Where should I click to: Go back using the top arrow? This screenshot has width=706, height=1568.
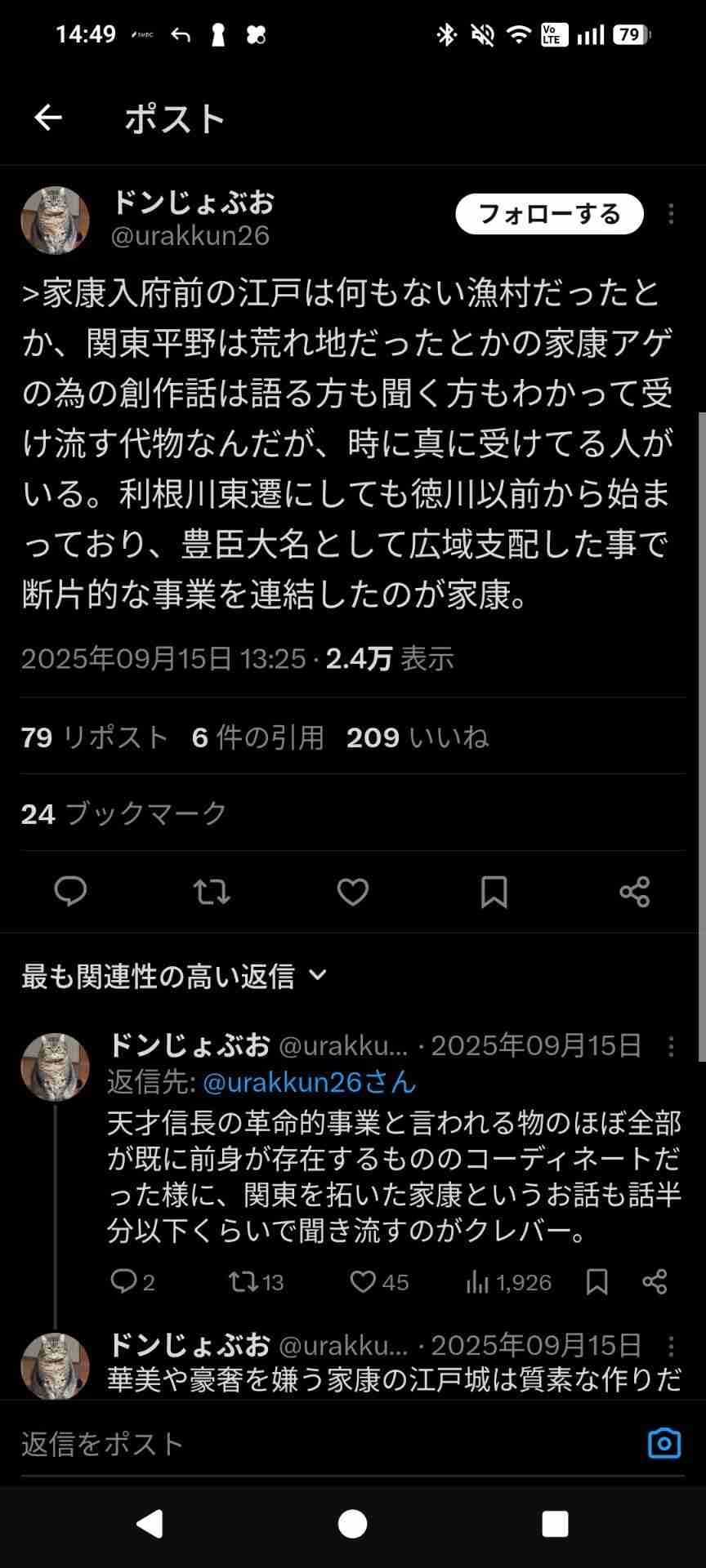pyautogui.click(x=48, y=118)
